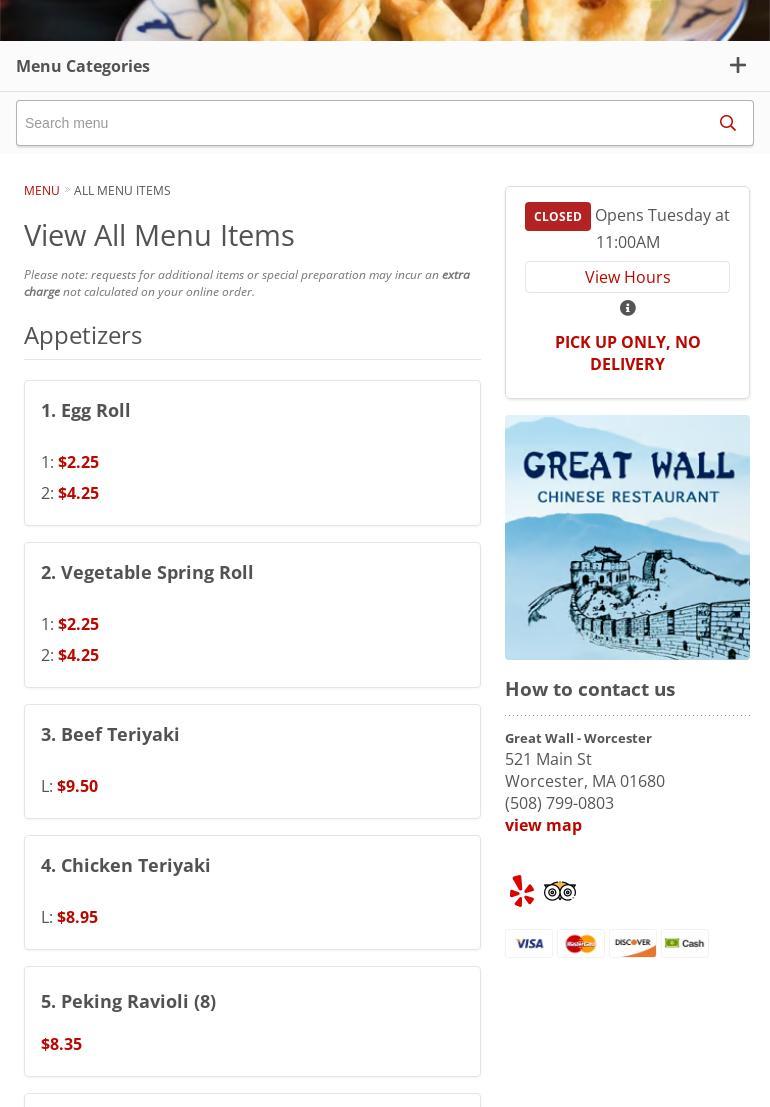The height and width of the screenshot is (1107, 770).
Task: Go to the MENU breadcrumb link
Action: pos(42,190)
